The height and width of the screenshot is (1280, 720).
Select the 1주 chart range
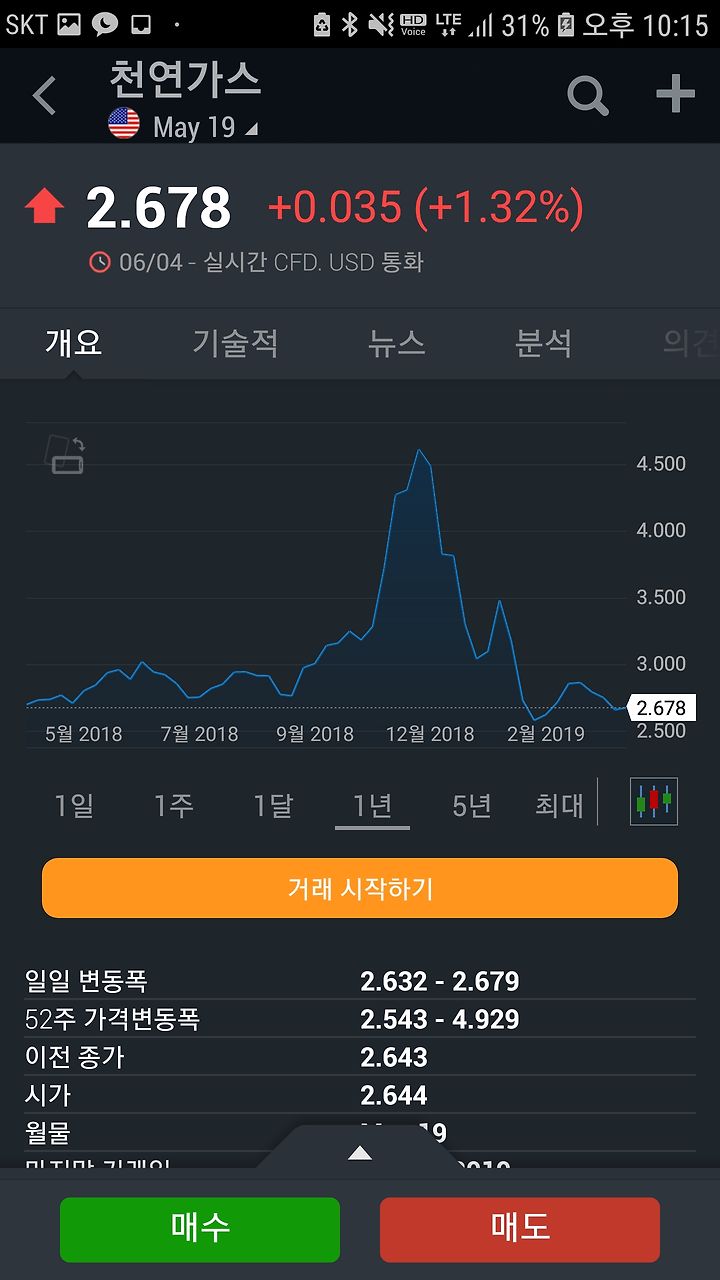pyautogui.click(x=173, y=805)
